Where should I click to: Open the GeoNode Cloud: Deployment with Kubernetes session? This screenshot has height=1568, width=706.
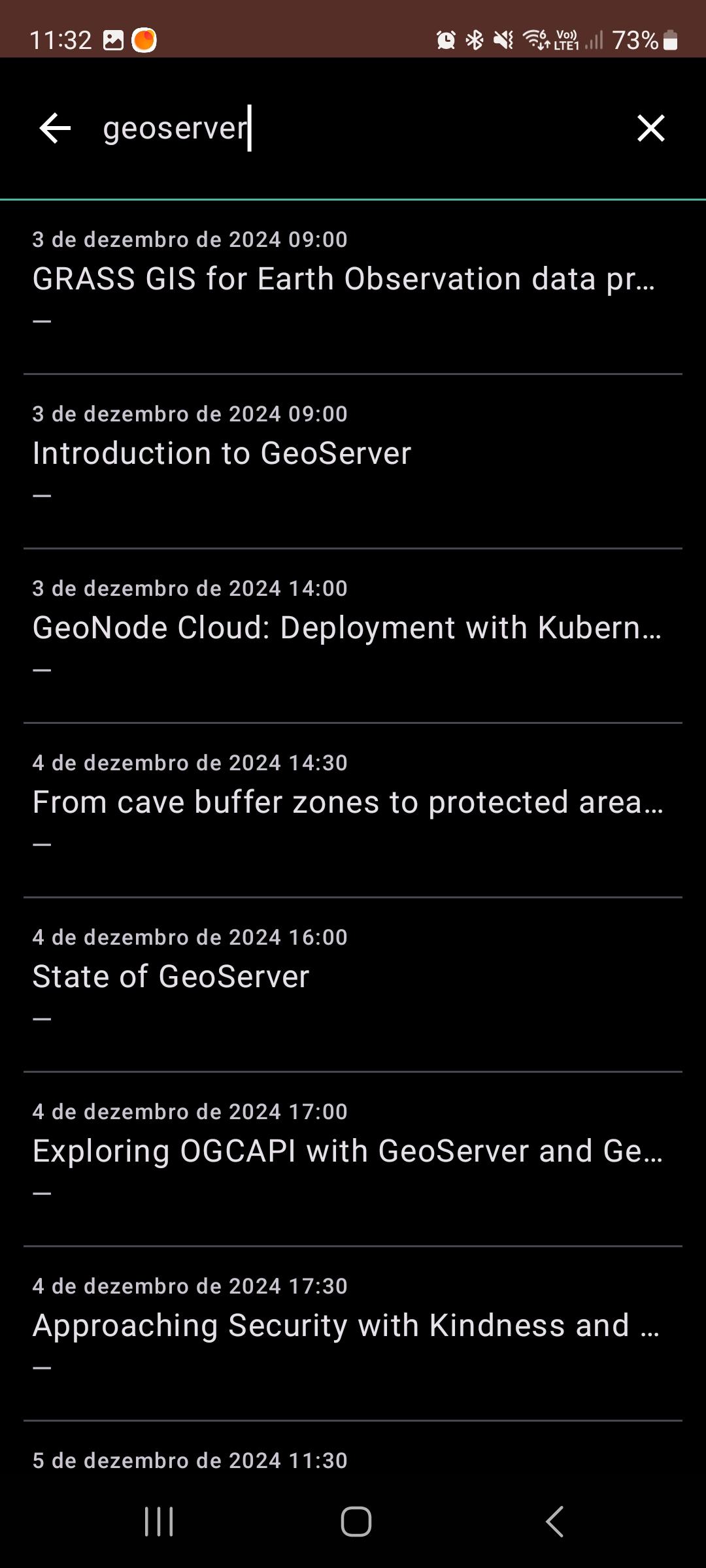(x=346, y=629)
